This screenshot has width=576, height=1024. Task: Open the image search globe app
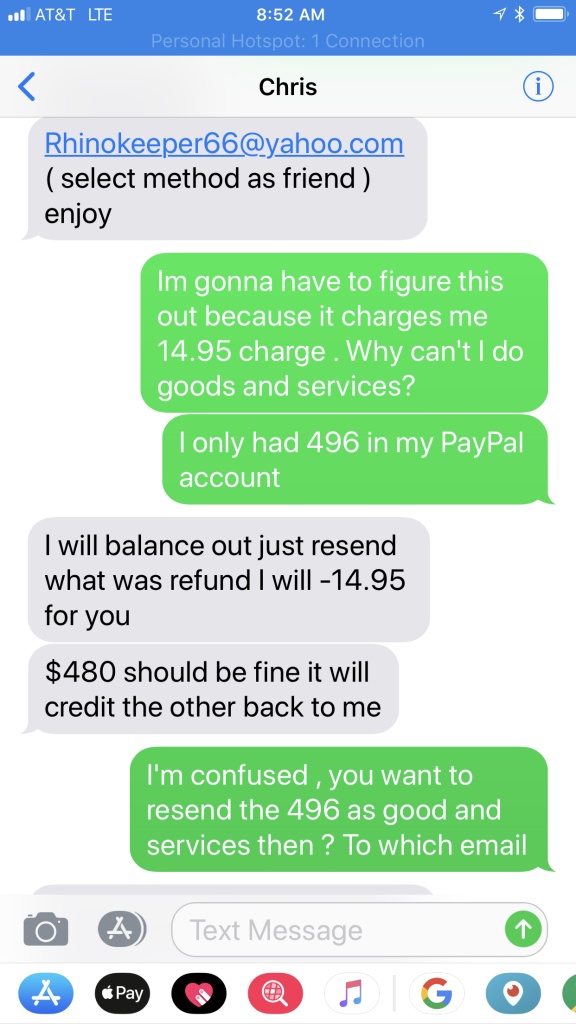[275, 993]
